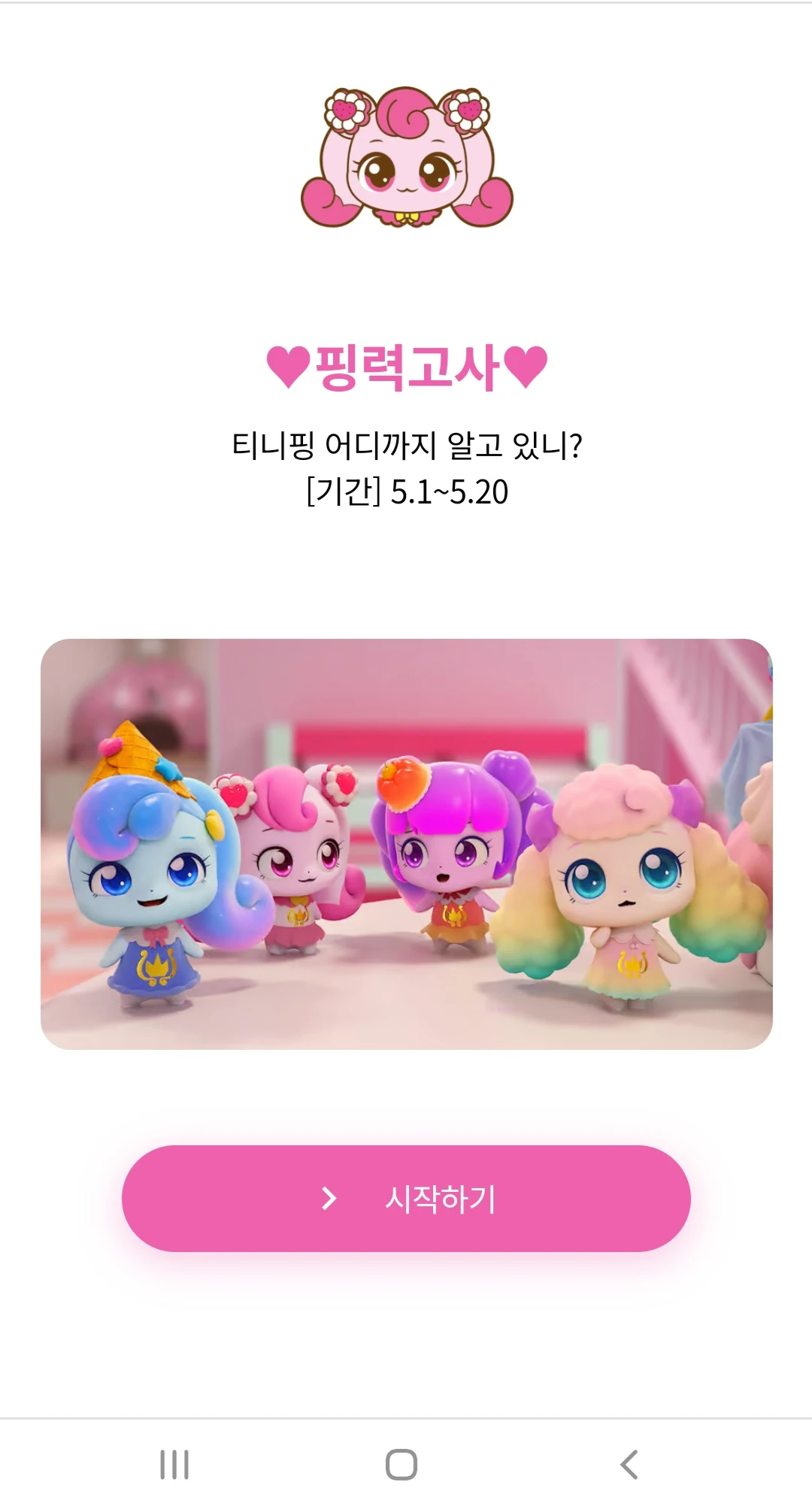Viewport: 812px width, 1512px height.
Task: Tap the 시작하기 button to start the quiz
Action: pos(406,1198)
